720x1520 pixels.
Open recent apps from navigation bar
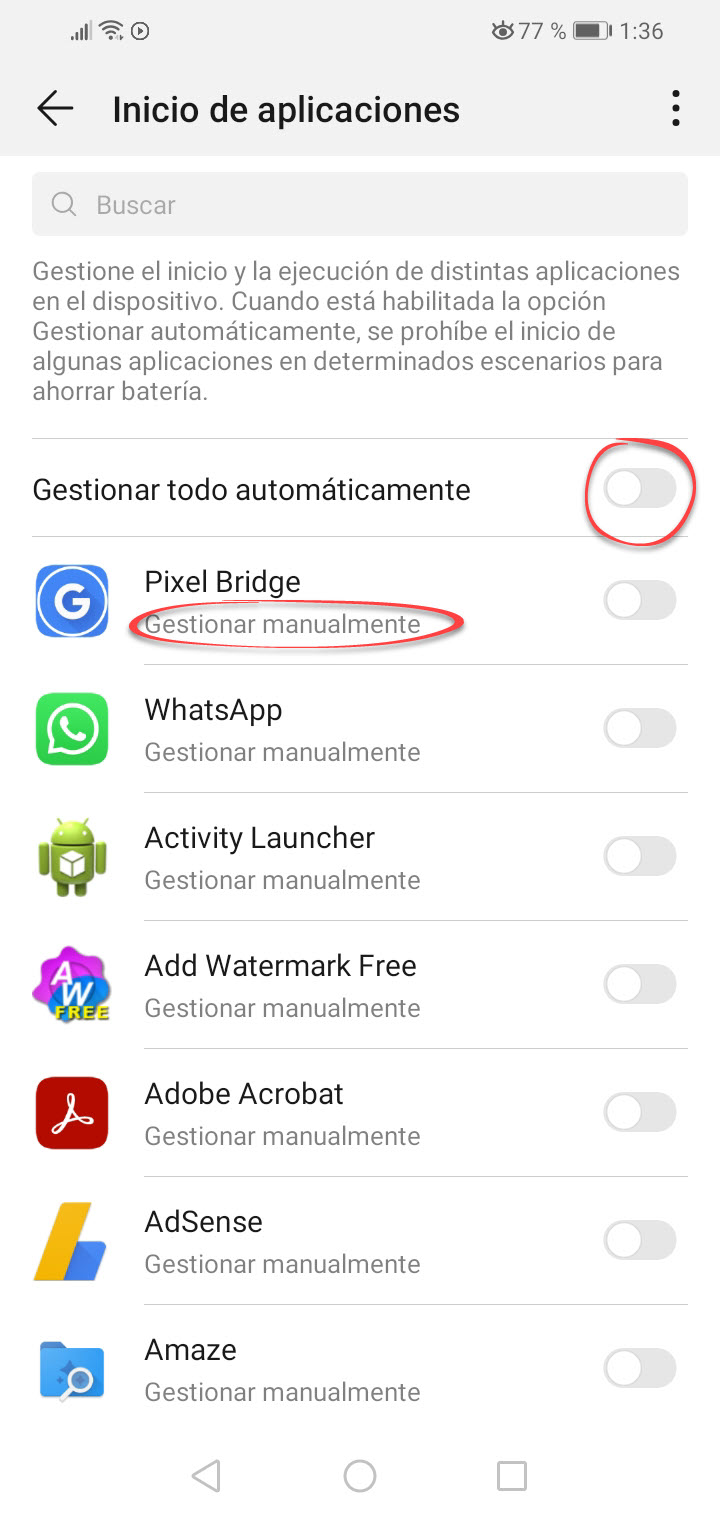tap(511, 1475)
